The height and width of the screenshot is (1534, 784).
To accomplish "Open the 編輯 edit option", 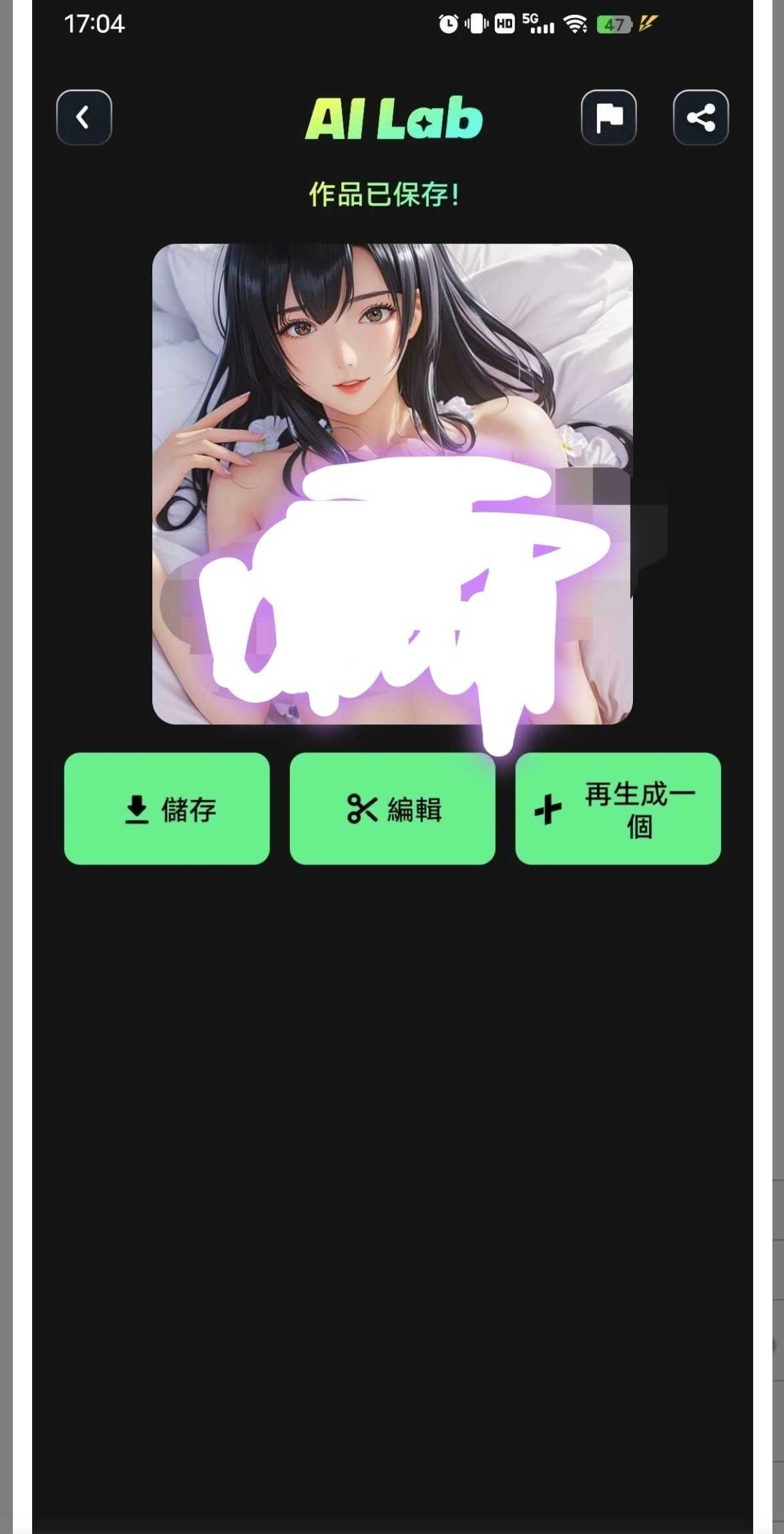I will [x=392, y=808].
